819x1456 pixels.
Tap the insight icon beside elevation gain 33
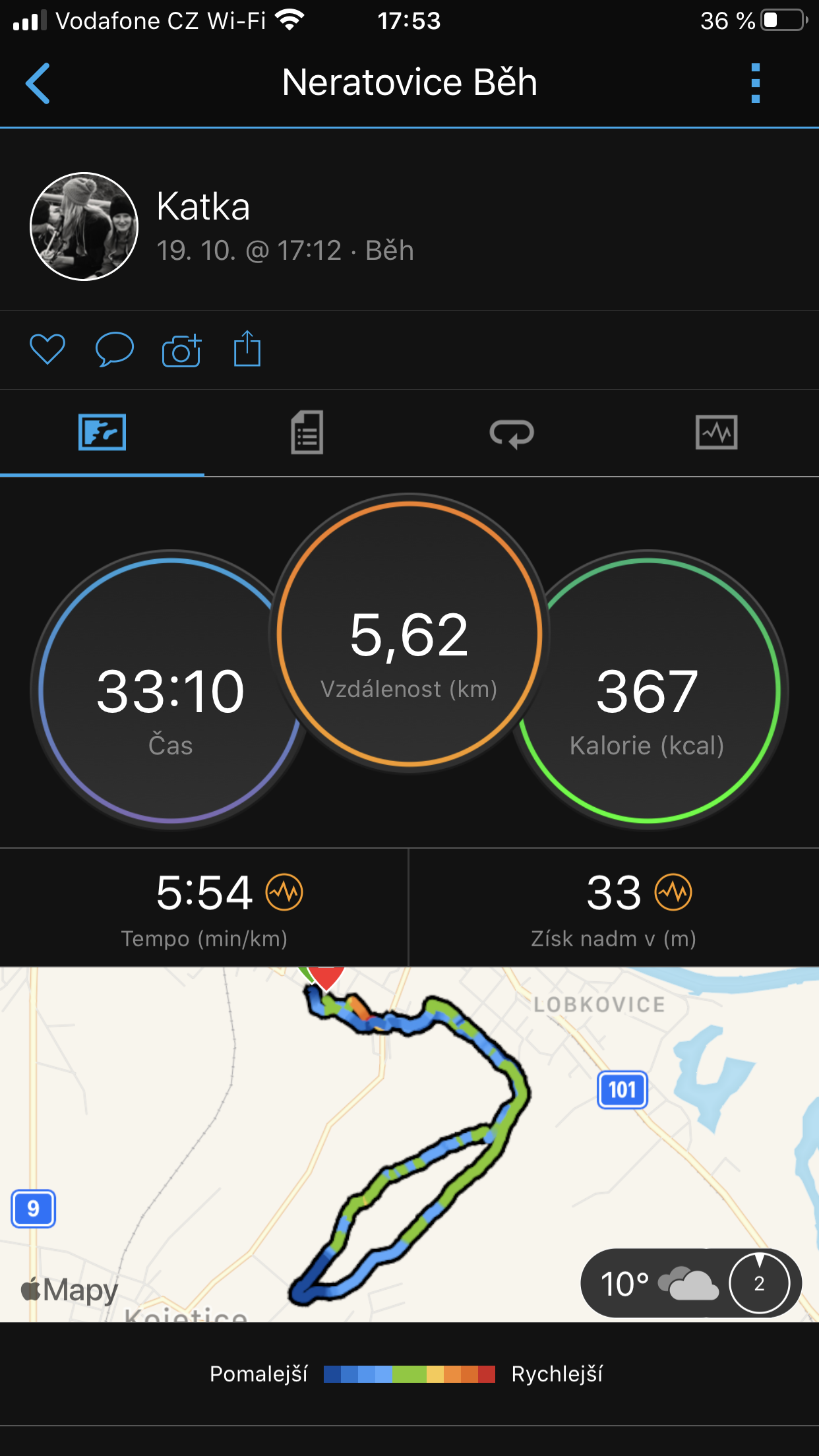click(x=673, y=892)
